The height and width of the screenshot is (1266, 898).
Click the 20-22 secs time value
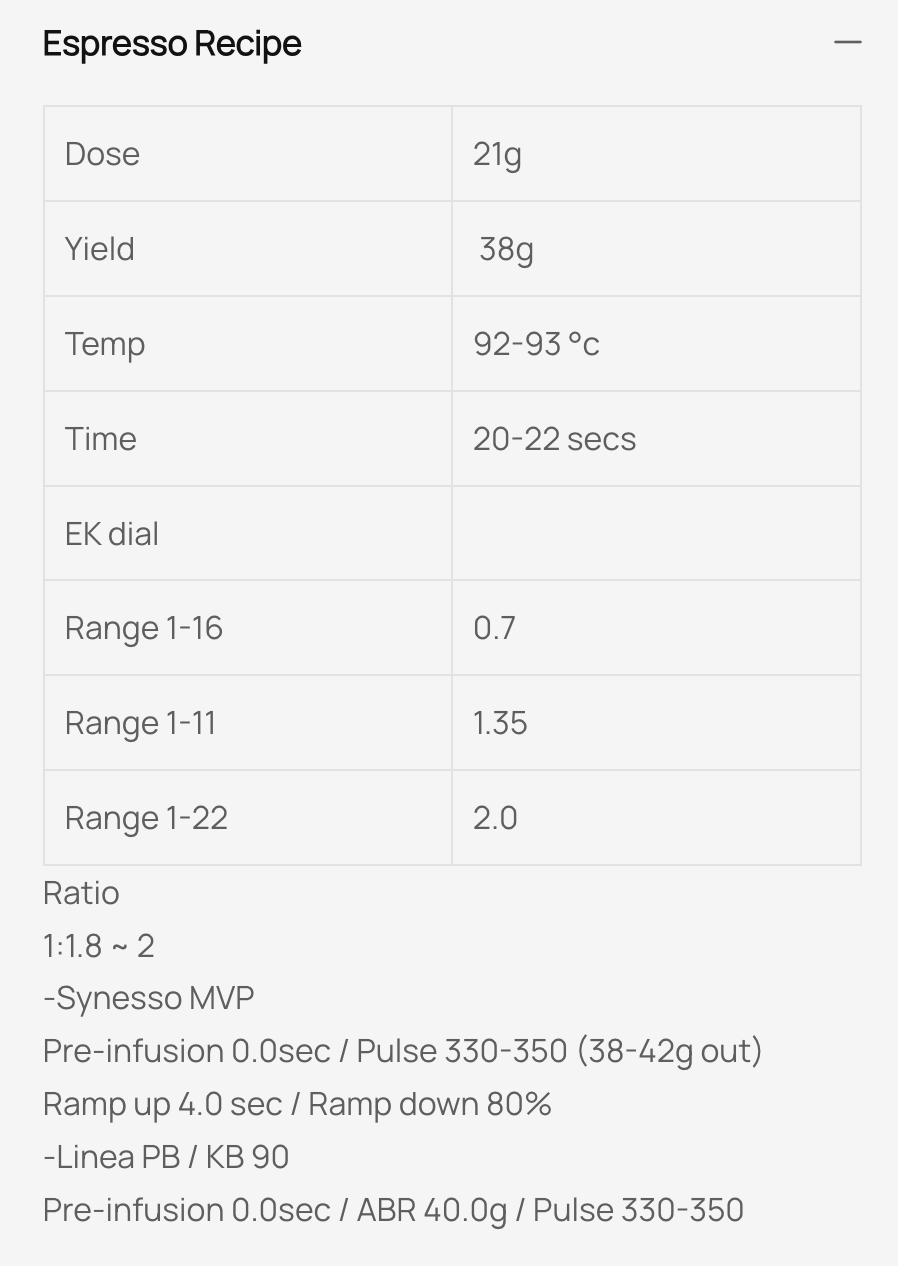pyautogui.click(x=554, y=438)
